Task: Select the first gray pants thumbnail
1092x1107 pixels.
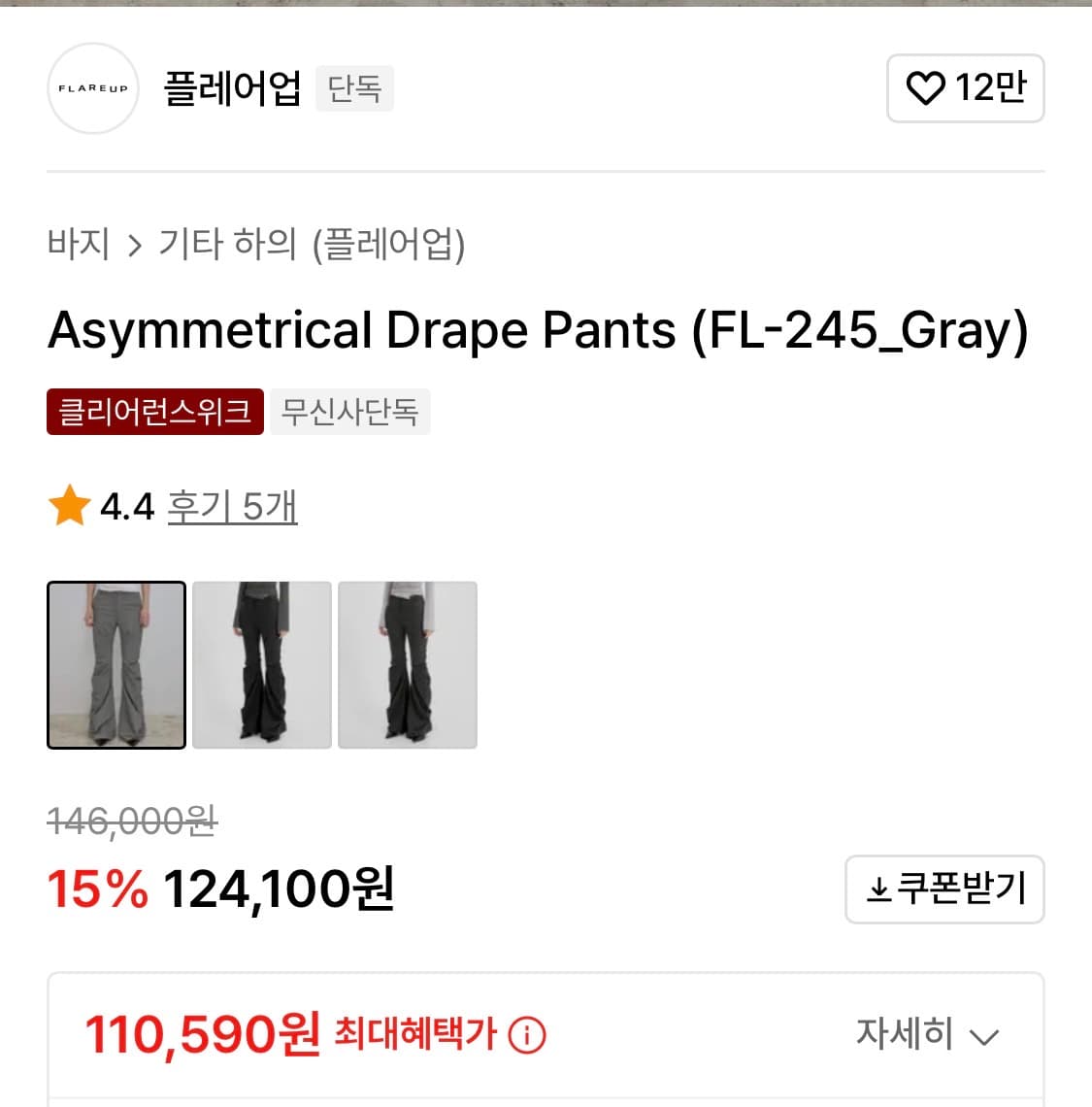Action: pos(116,665)
